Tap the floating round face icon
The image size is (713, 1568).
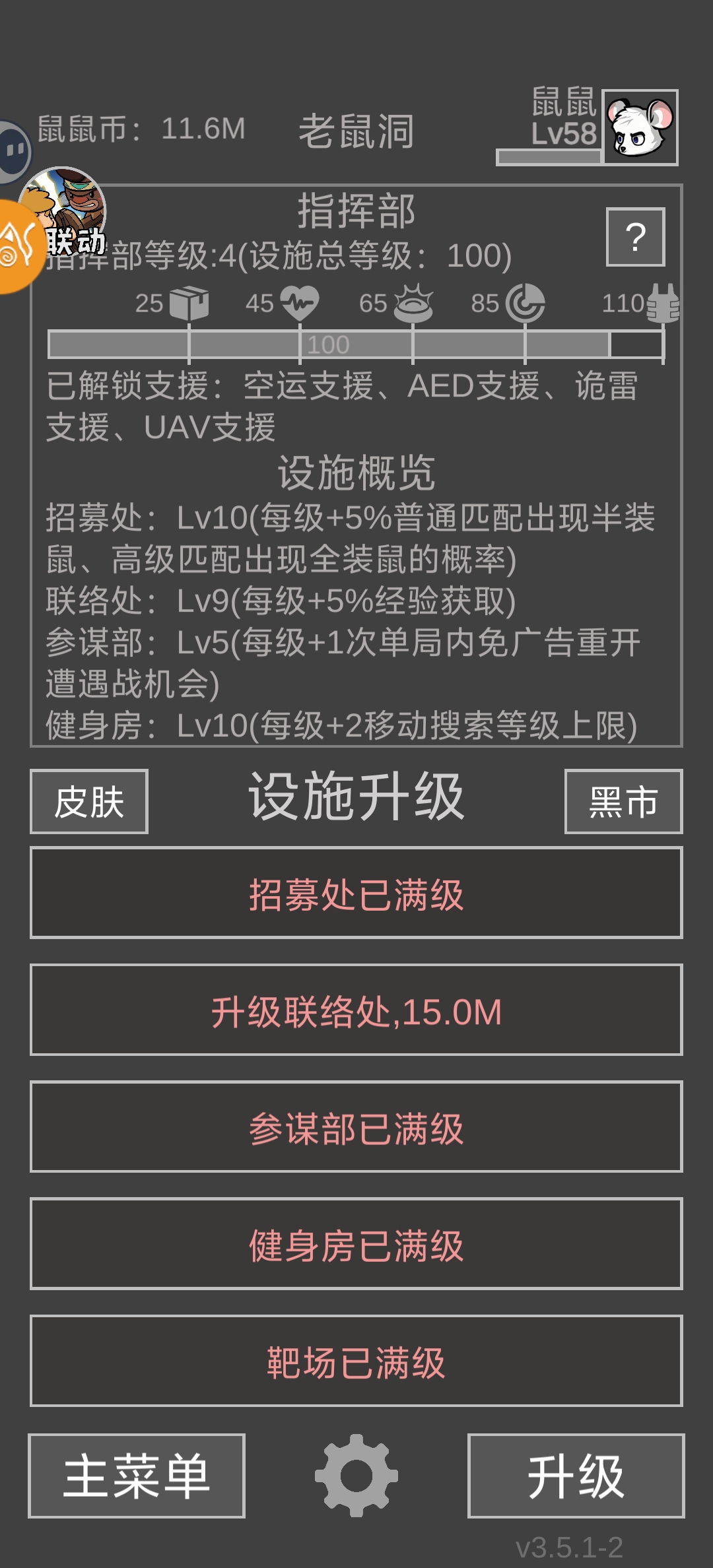tap(12, 152)
